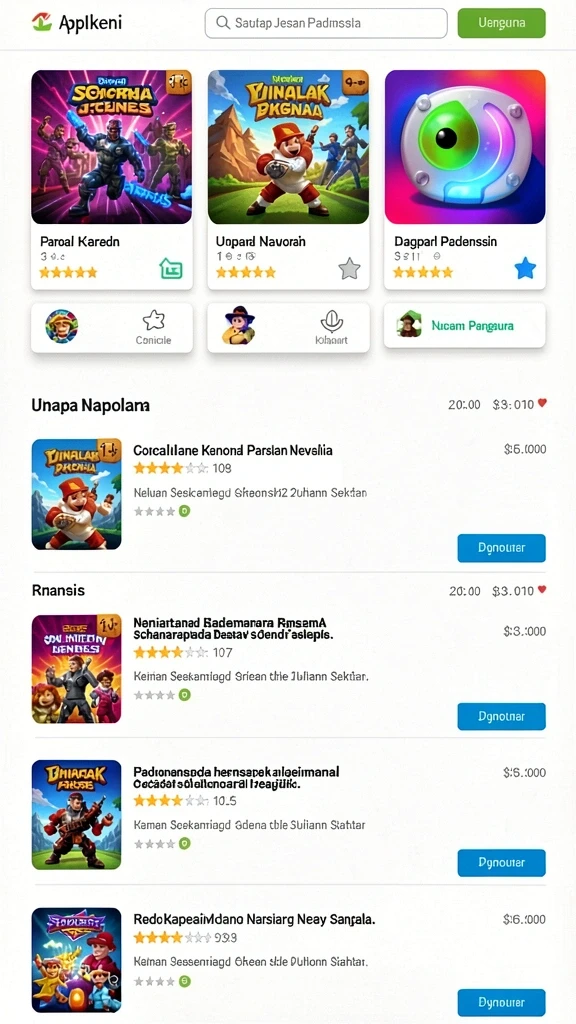This screenshot has height=1024, width=576.
Task: Tap the red heart beside Unapa Napolana
Action: (541, 404)
